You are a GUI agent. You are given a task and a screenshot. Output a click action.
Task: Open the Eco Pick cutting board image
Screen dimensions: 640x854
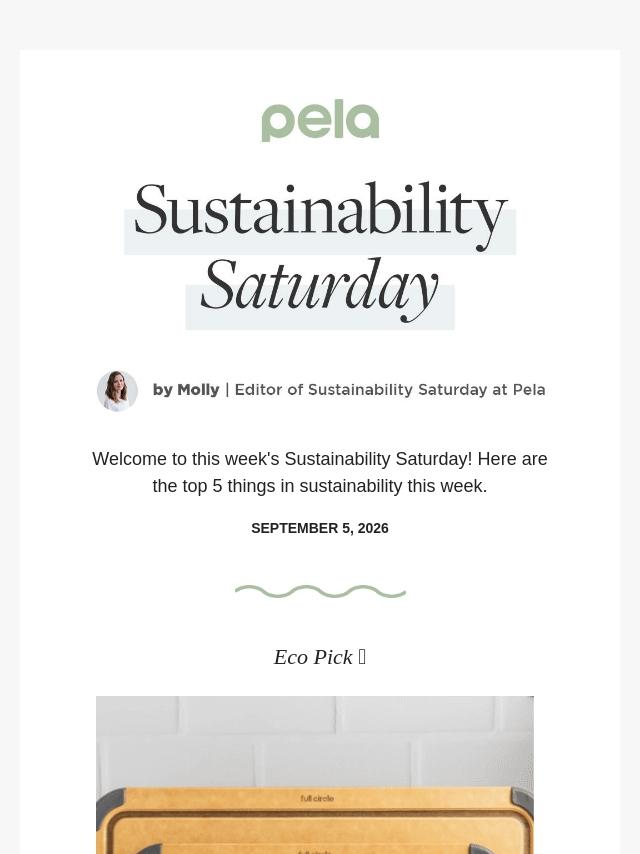[315, 774]
